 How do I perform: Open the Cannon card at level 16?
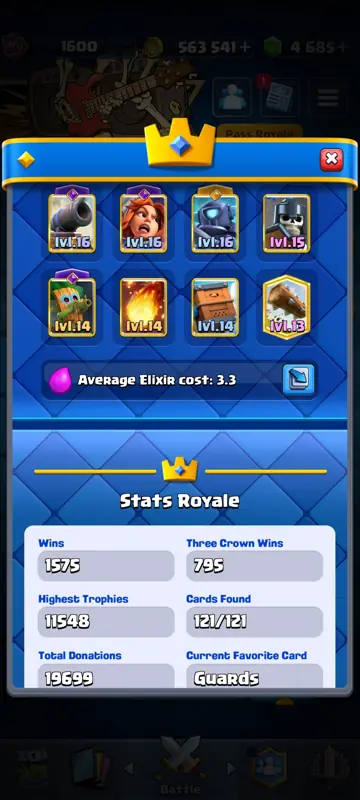point(72,223)
